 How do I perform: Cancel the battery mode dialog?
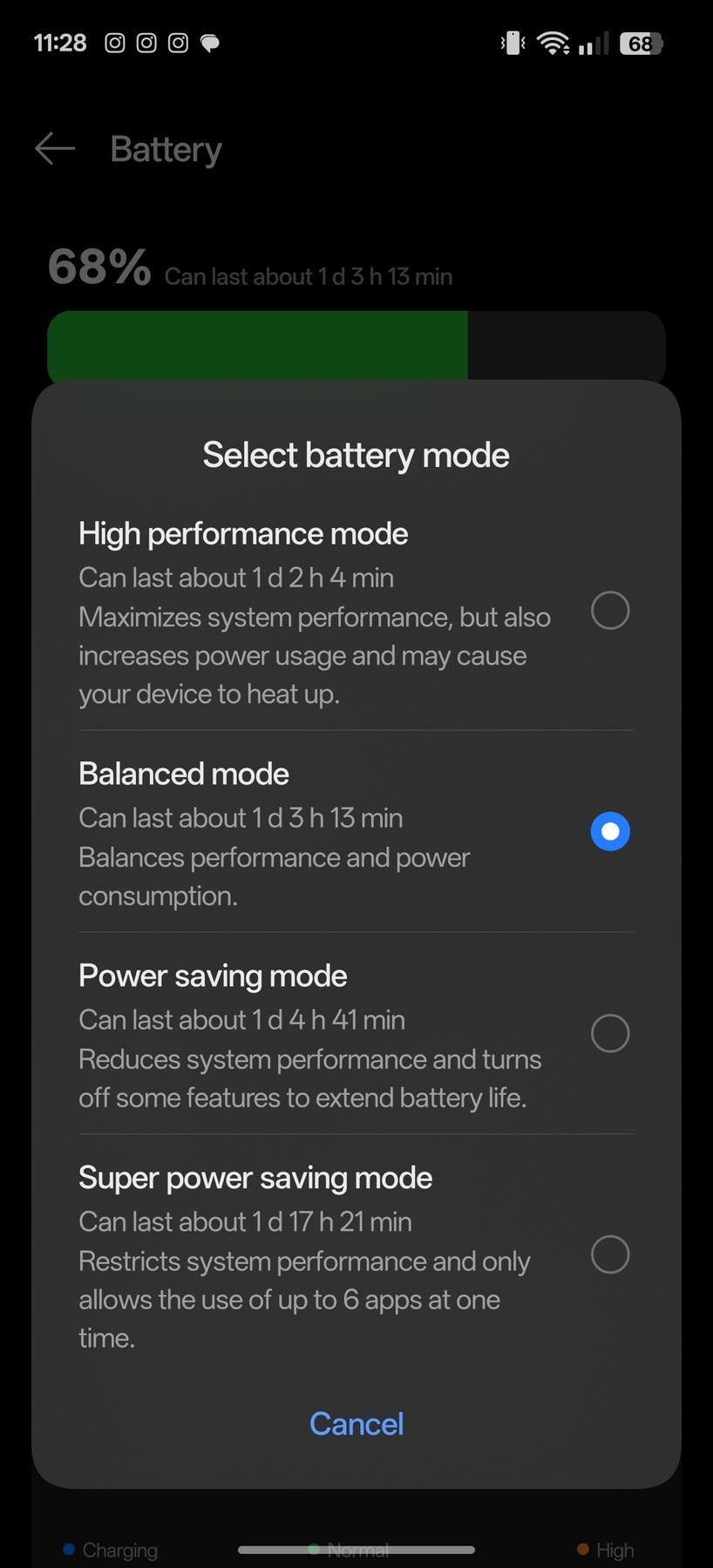click(x=356, y=1423)
